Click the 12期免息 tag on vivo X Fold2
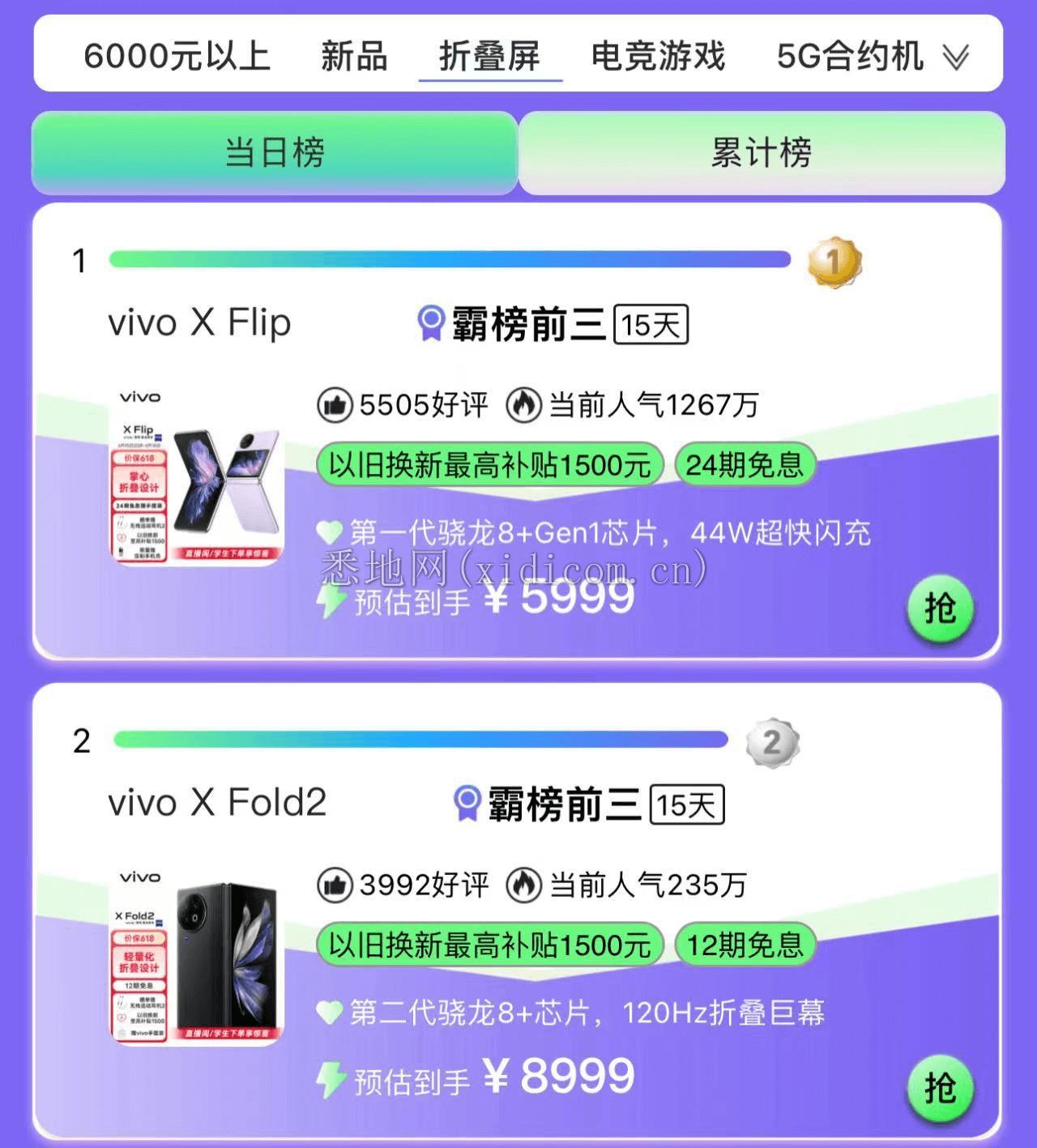This screenshot has width=1037, height=1148. (x=746, y=944)
